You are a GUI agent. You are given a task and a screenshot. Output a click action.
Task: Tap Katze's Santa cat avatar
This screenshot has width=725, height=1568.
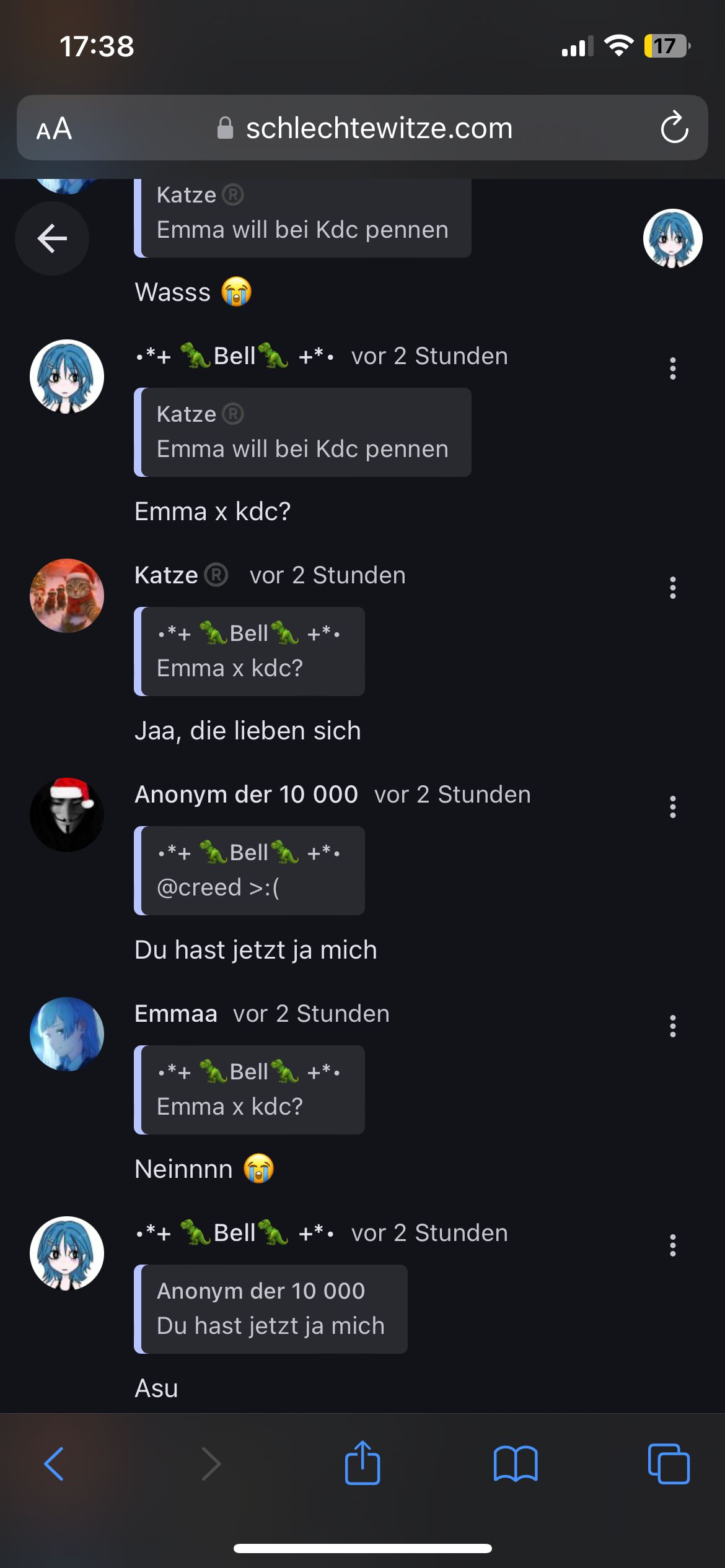tap(67, 596)
